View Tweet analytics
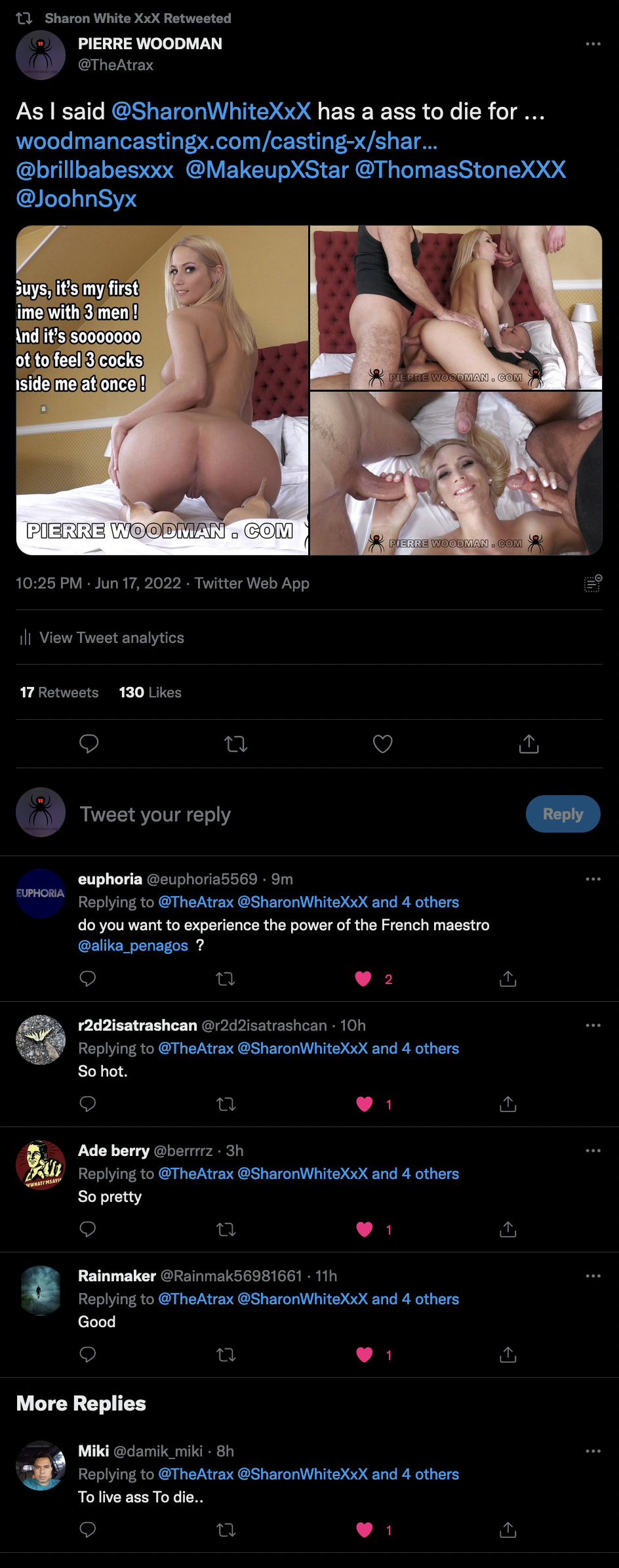The height and width of the screenshot is (1568, 619). (x=111, y=638)
